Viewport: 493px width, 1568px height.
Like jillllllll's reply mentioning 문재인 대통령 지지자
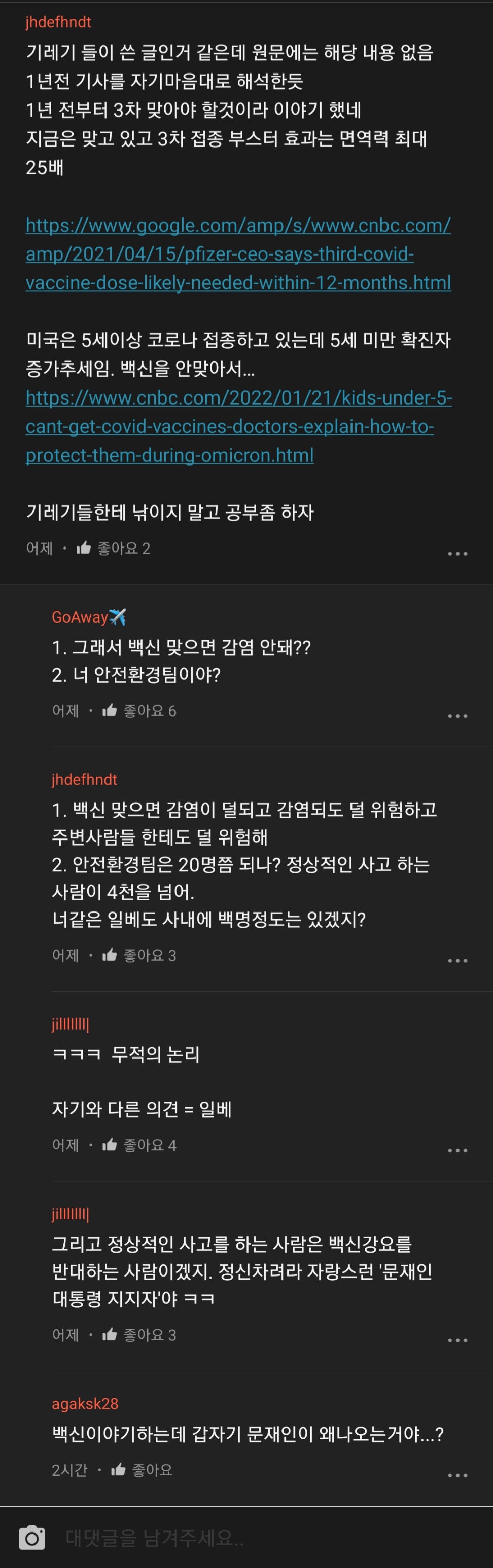(x=139, y=1335)
